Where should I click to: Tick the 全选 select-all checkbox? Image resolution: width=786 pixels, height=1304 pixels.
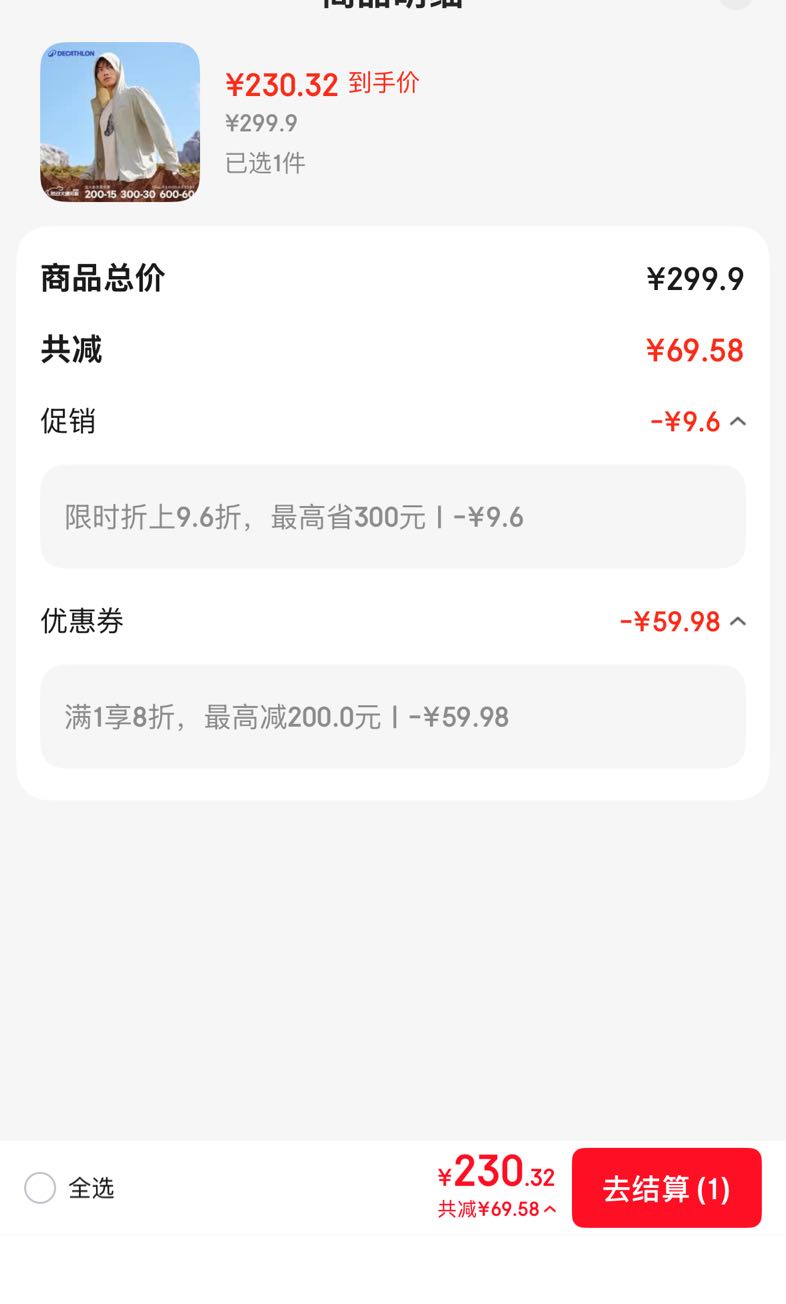[x=40, y=1188]
